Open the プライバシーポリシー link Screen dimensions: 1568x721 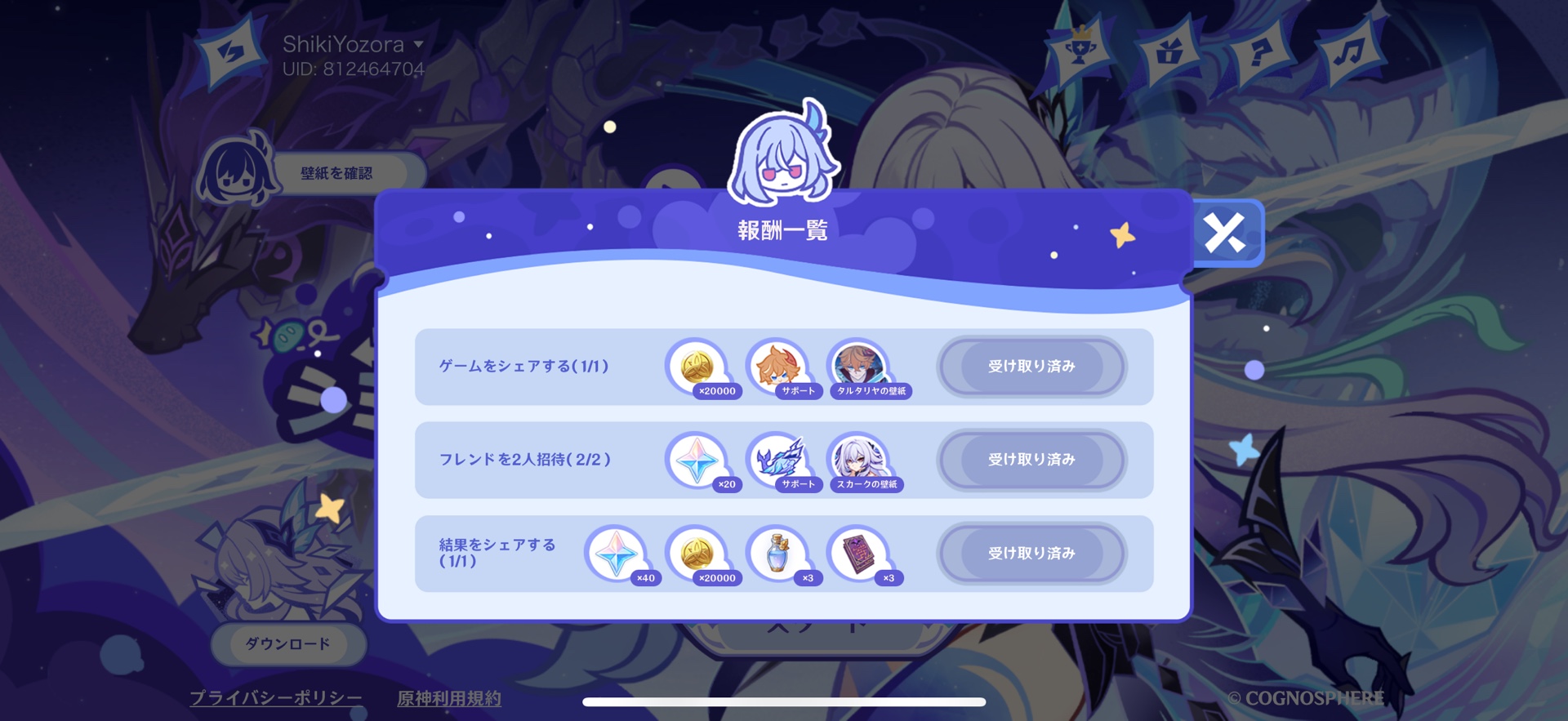click(x=276, y=698)
